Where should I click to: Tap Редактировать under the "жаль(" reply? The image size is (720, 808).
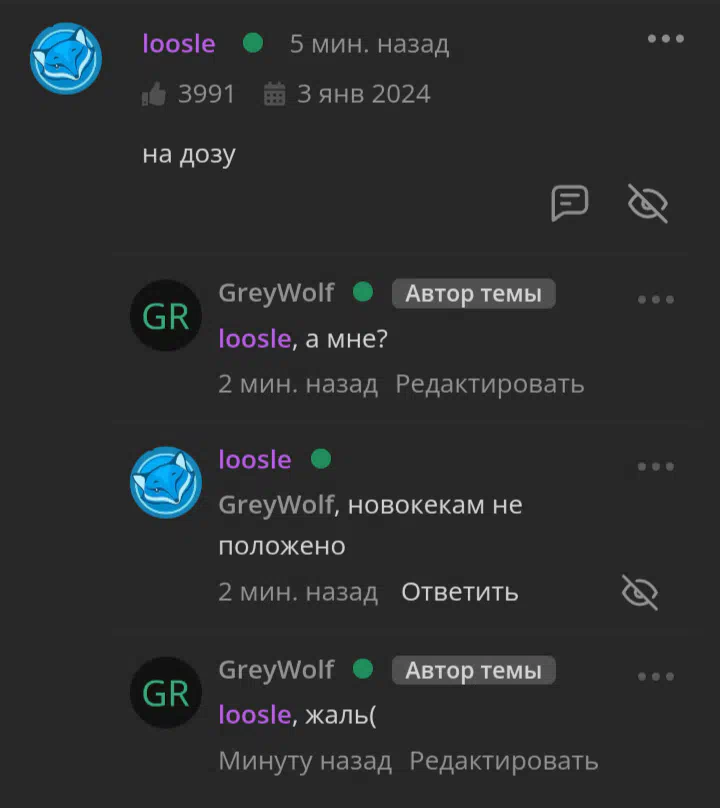(x=504, y=761)
